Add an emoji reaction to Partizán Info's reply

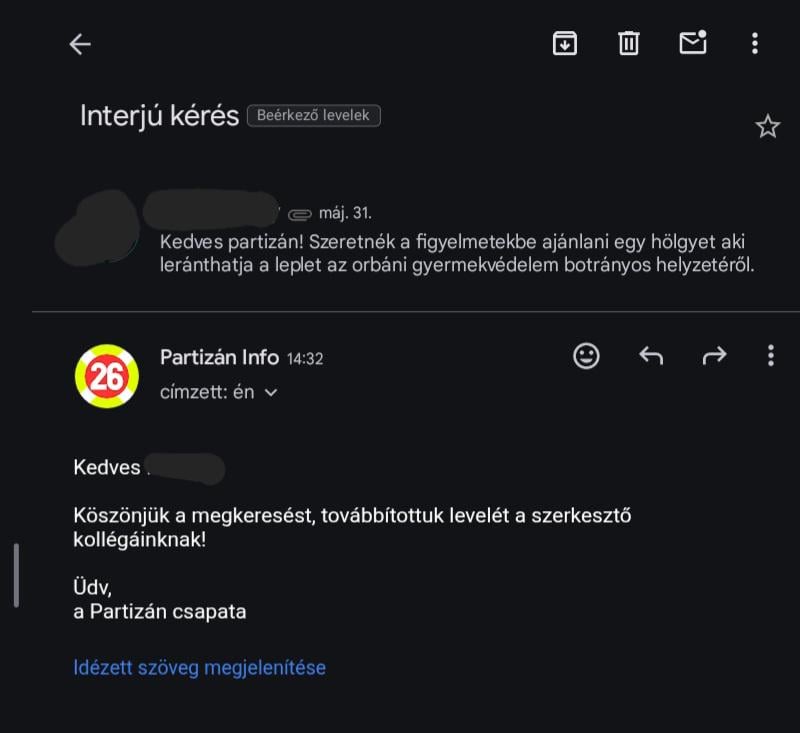pyautogui.click(x=586, y=356)
